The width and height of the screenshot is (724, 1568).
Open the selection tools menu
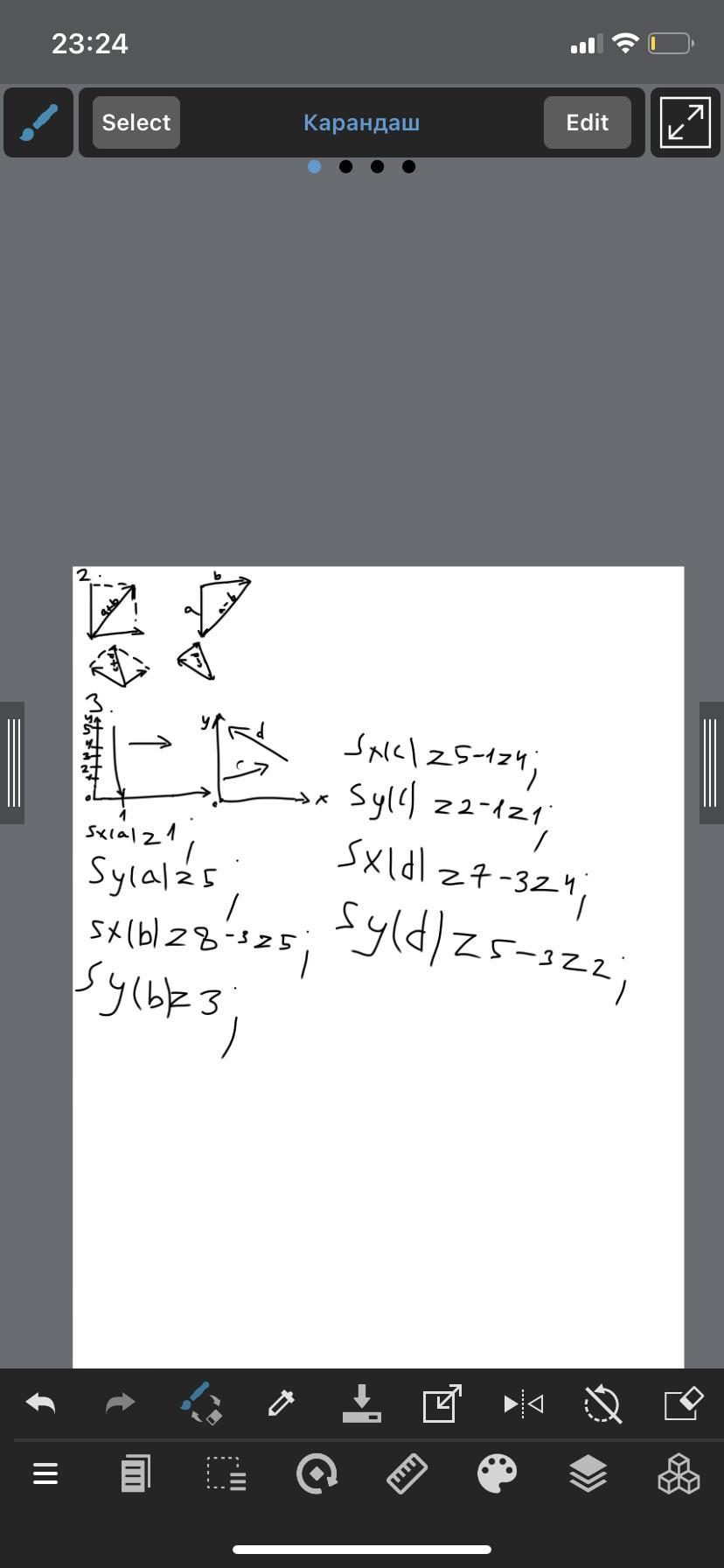tap(226, 1473)
